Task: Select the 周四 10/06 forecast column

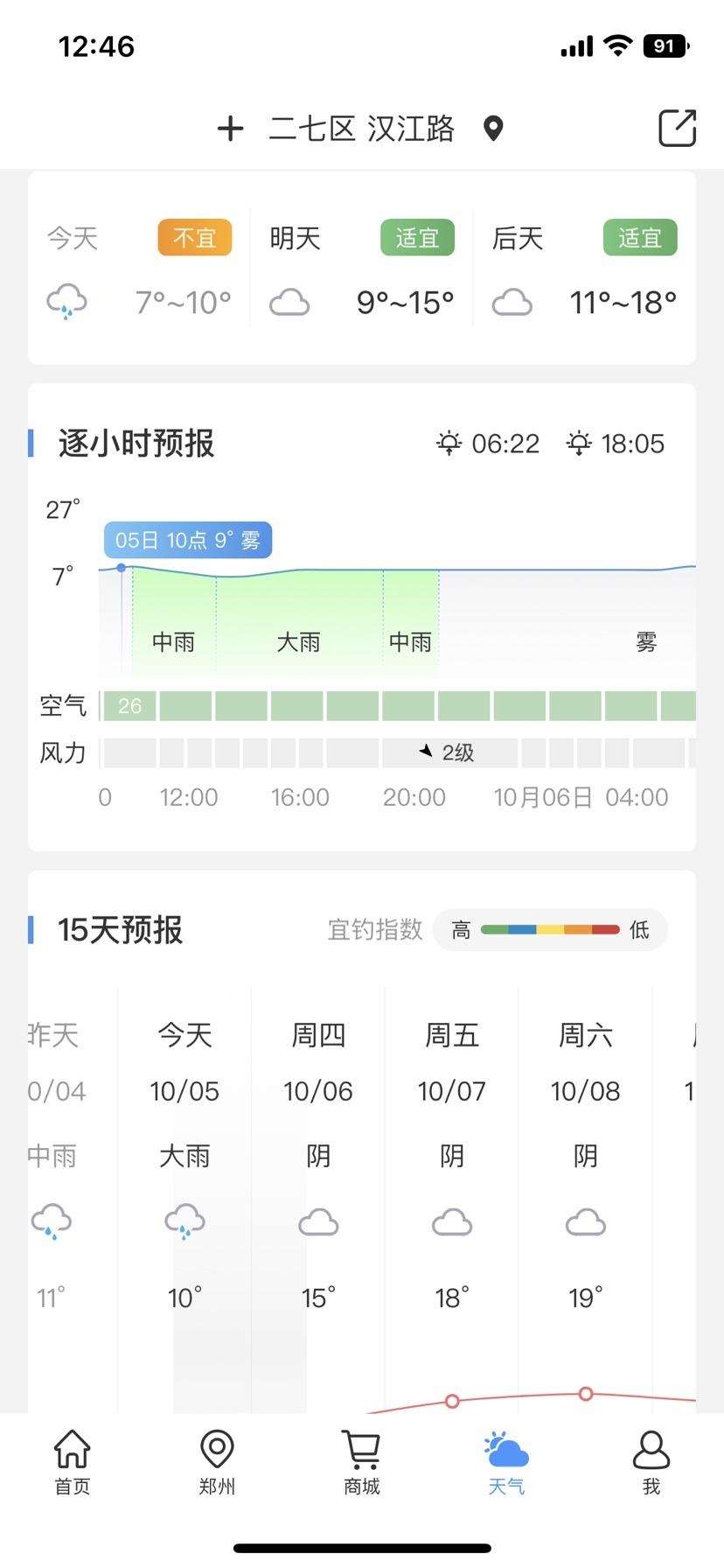Action: tap(318, 1199)
